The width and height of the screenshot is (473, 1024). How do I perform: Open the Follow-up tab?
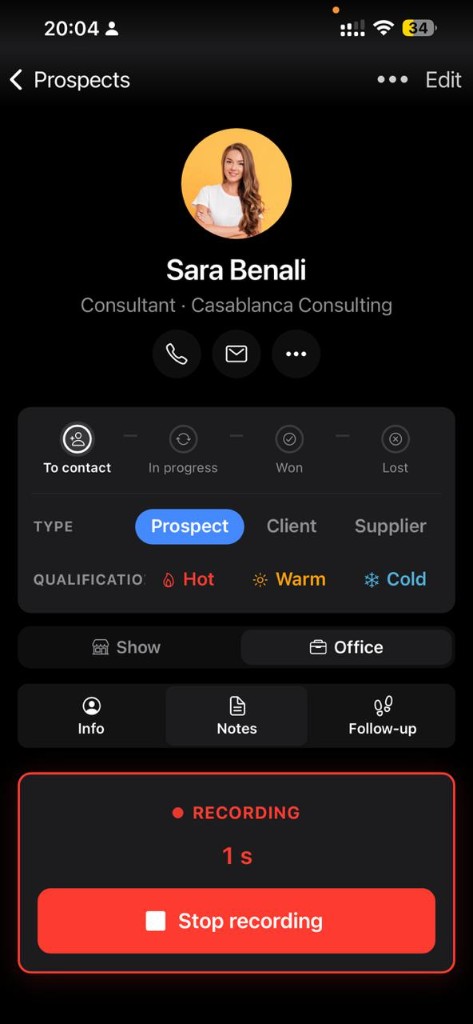click(x=382, y=716)
